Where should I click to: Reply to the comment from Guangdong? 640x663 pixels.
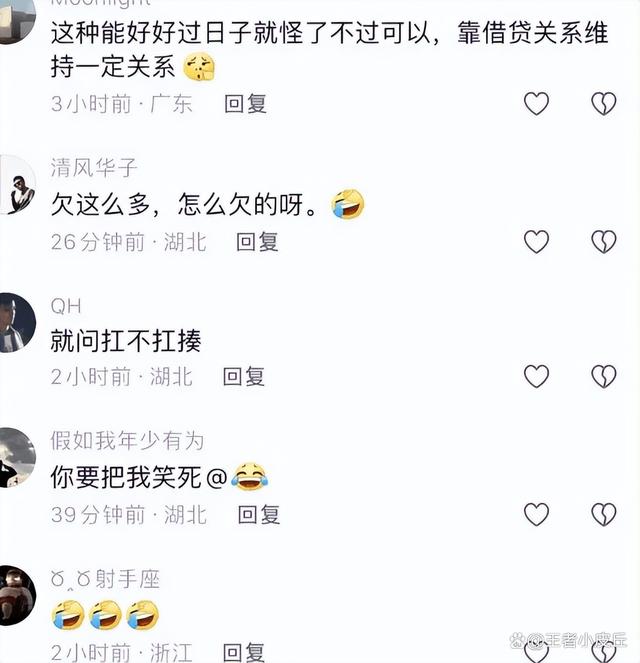(245, 104)
